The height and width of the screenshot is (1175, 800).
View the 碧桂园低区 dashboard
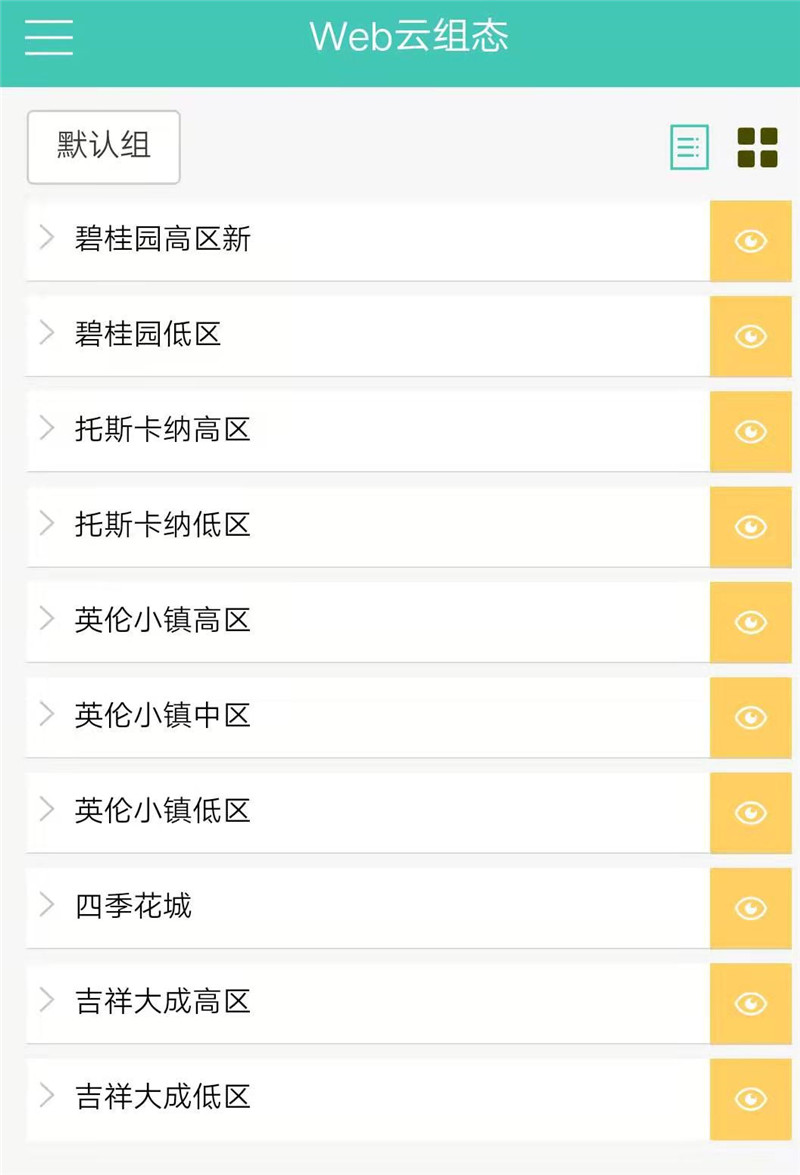tap(750, 336)
